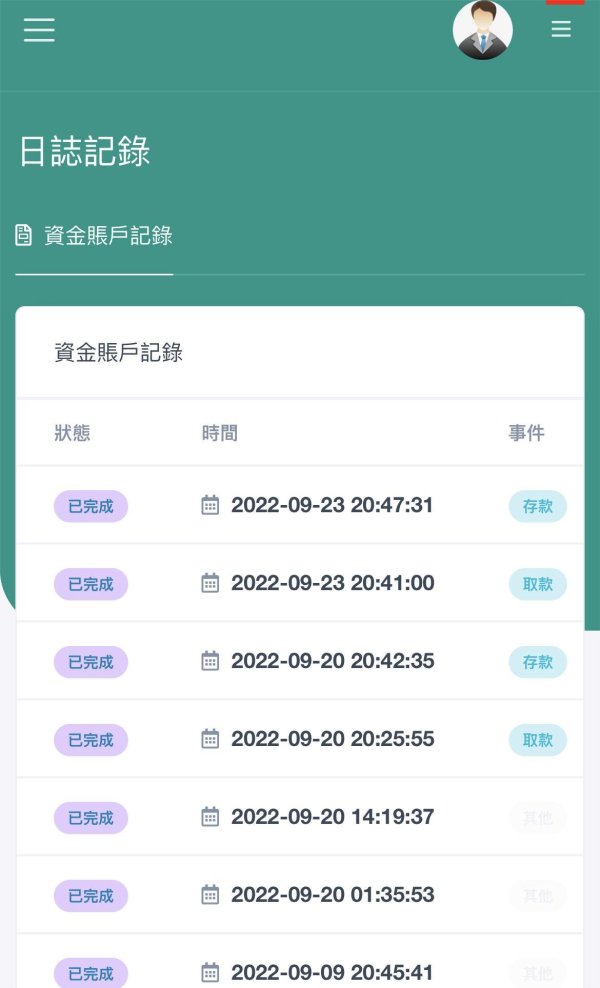Select the 資金賬戶記錄 tab

[94, 236]
